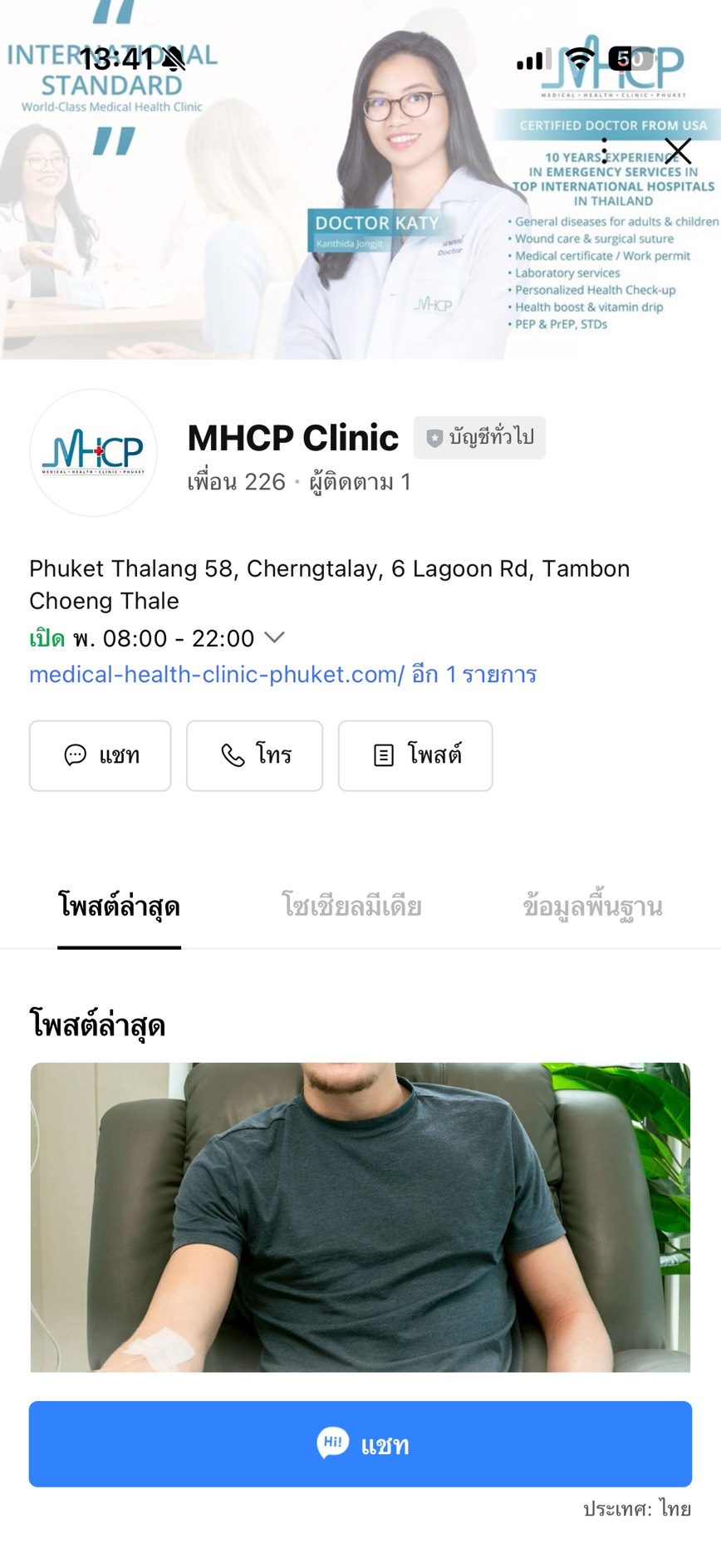This screenshot has width=721, height=1568.
Task: Close the page with the X button
Action: 679,151
